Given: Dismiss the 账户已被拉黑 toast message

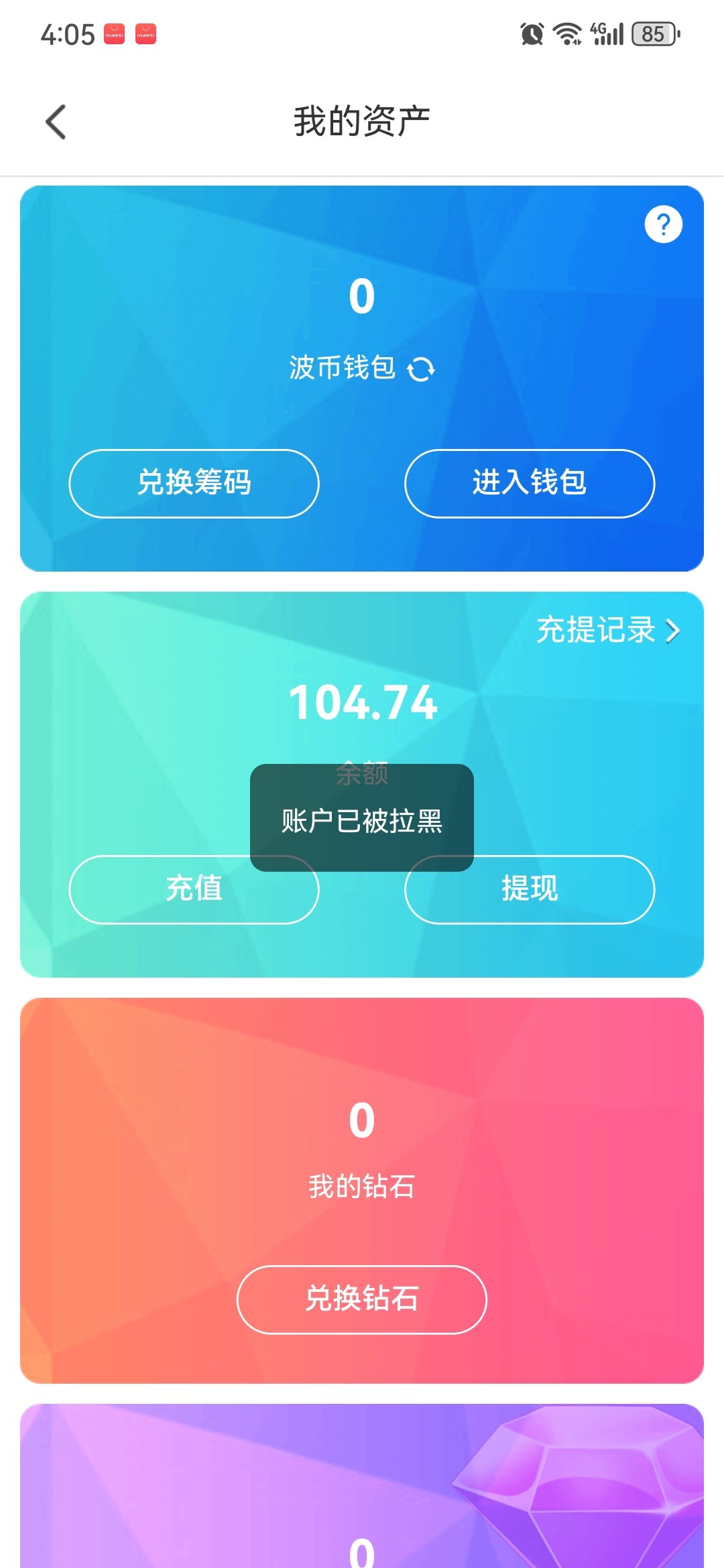Looking at the screenshot, I should click(362, 819).
